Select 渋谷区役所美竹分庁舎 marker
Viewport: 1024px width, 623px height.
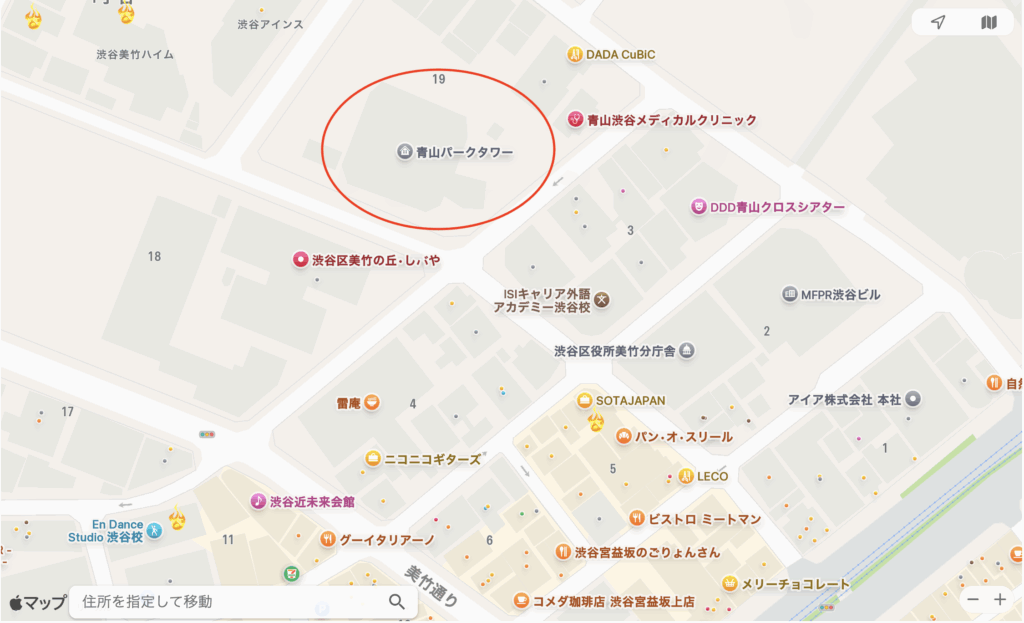pos(687,351)
